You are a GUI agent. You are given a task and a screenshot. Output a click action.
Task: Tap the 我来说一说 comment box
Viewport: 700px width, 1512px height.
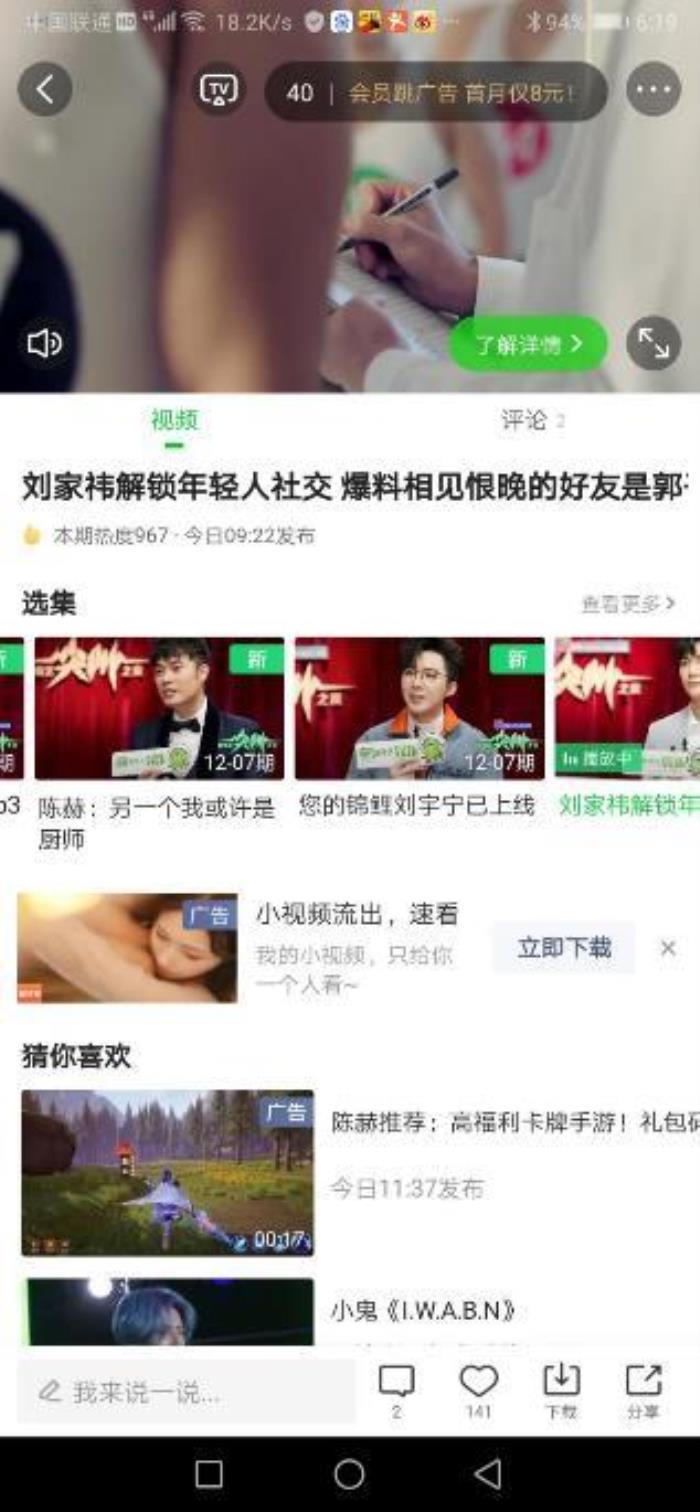(x=186, y=1391)
